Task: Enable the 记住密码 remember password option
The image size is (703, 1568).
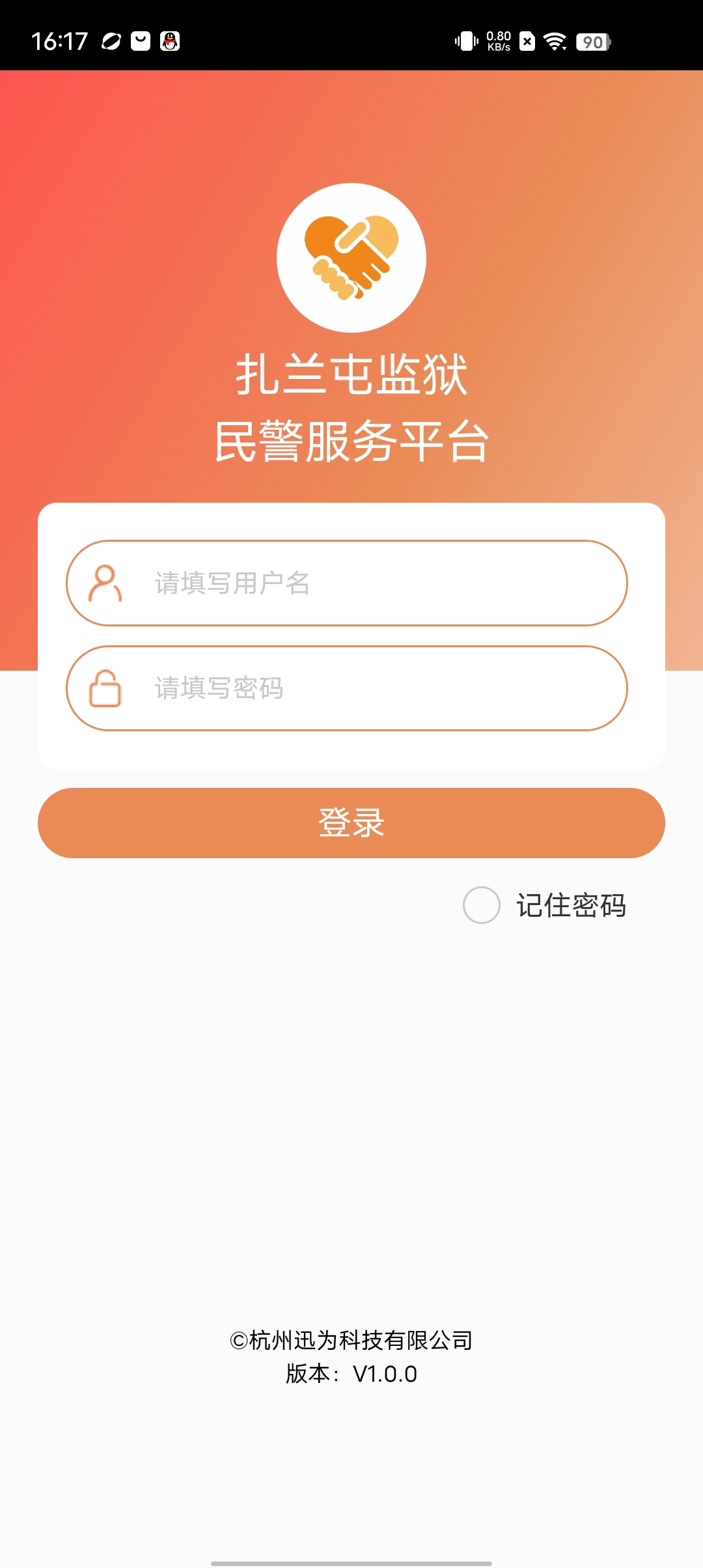Action: 482,905
